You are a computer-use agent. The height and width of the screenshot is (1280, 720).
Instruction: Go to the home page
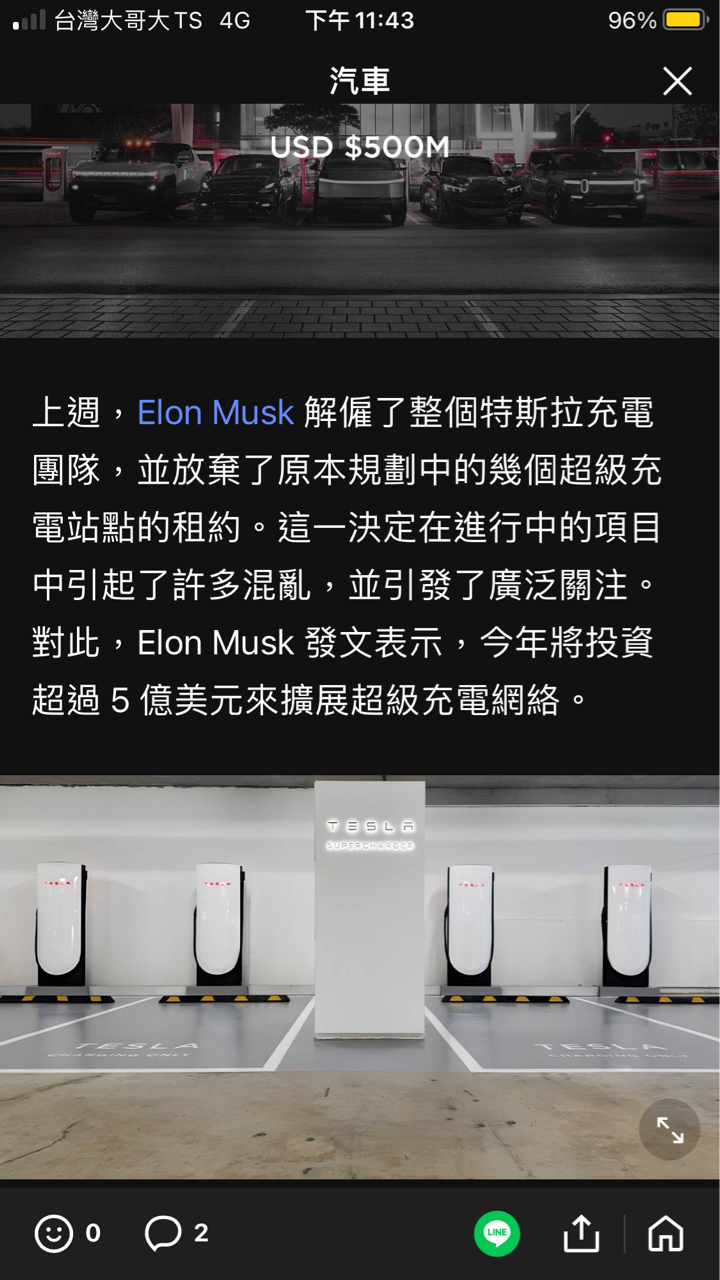(666, 1233)
